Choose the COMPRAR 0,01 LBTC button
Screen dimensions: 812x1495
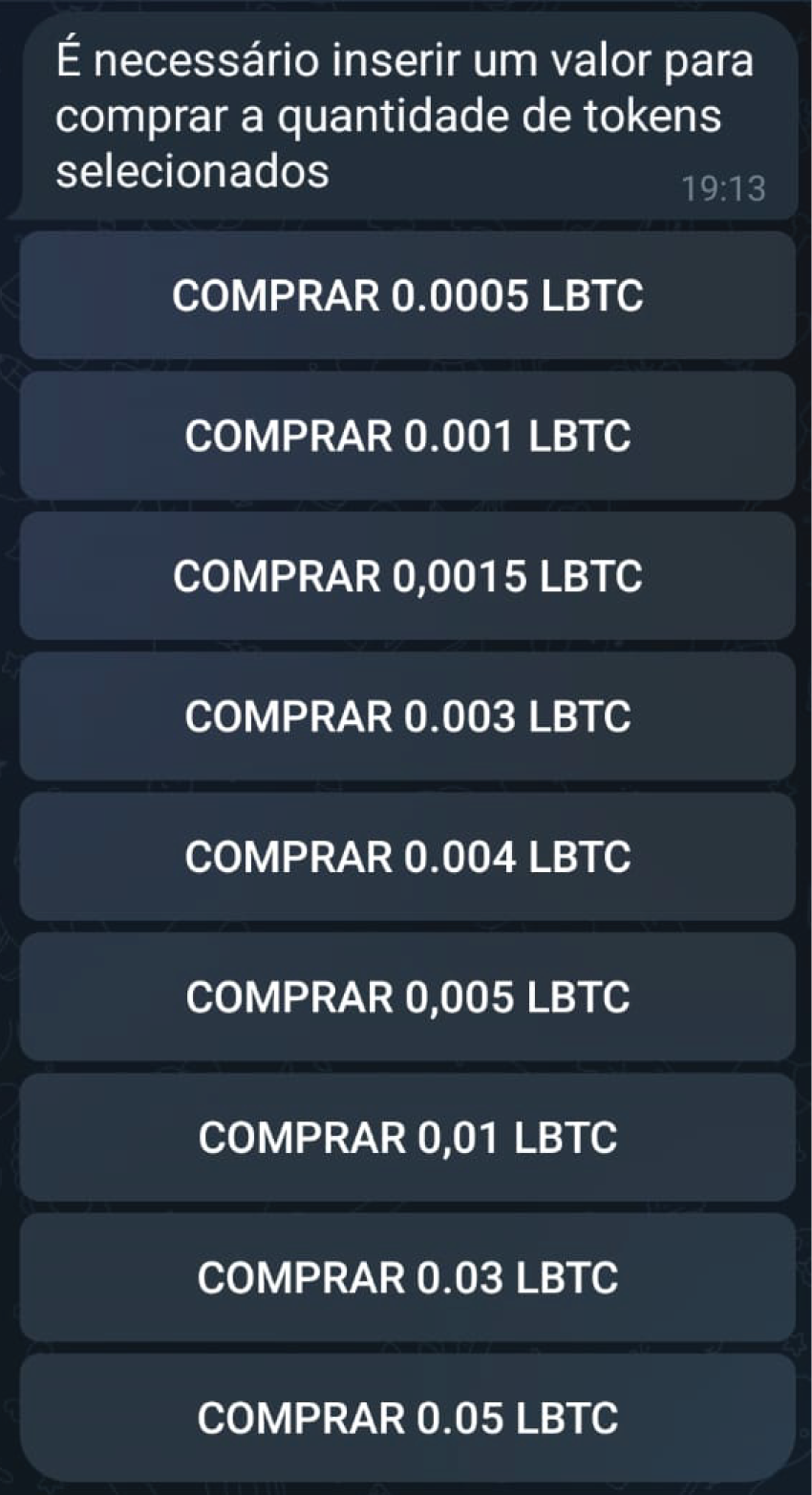pos(407,1138)
